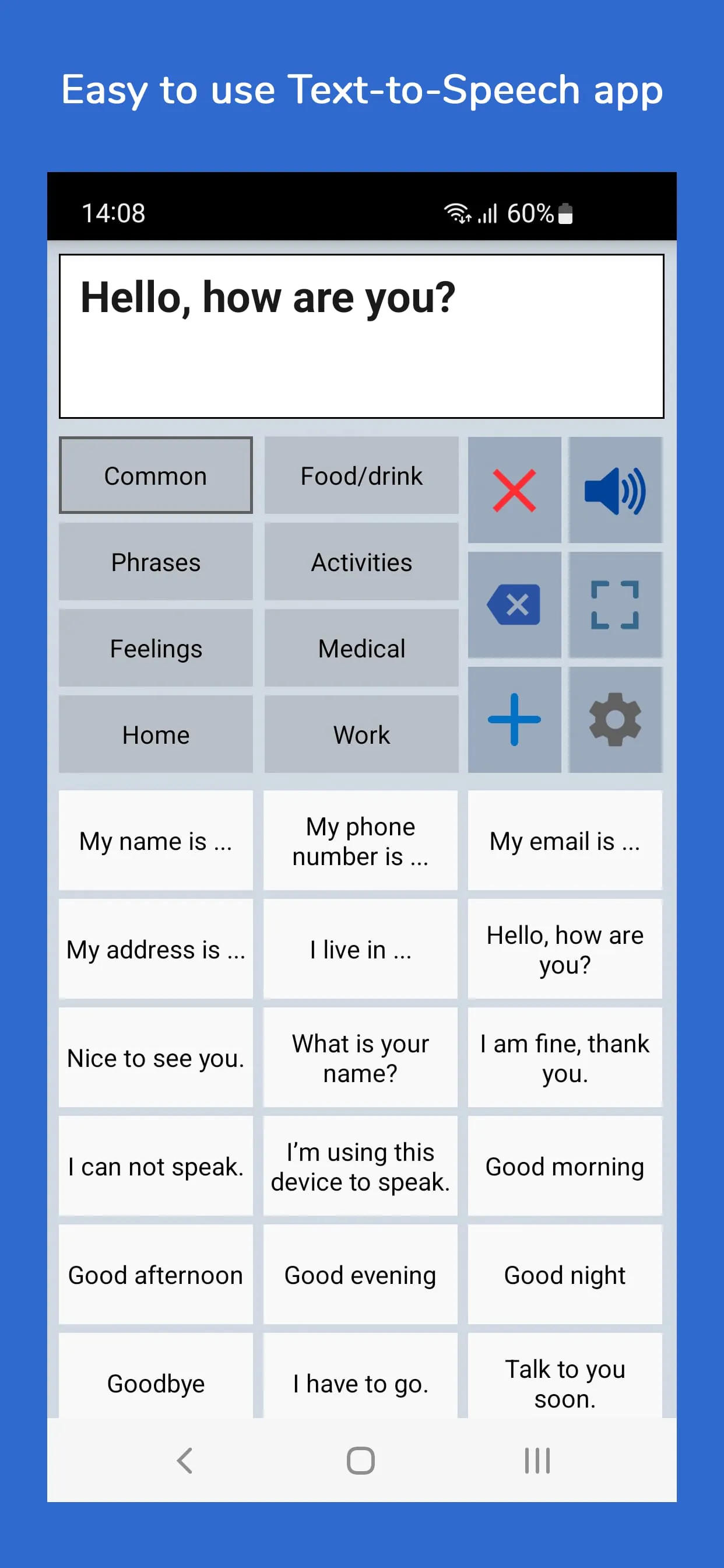Screen dimensions: 724x1568
Task: Switch to the Work category
Action: coord(361,734)
